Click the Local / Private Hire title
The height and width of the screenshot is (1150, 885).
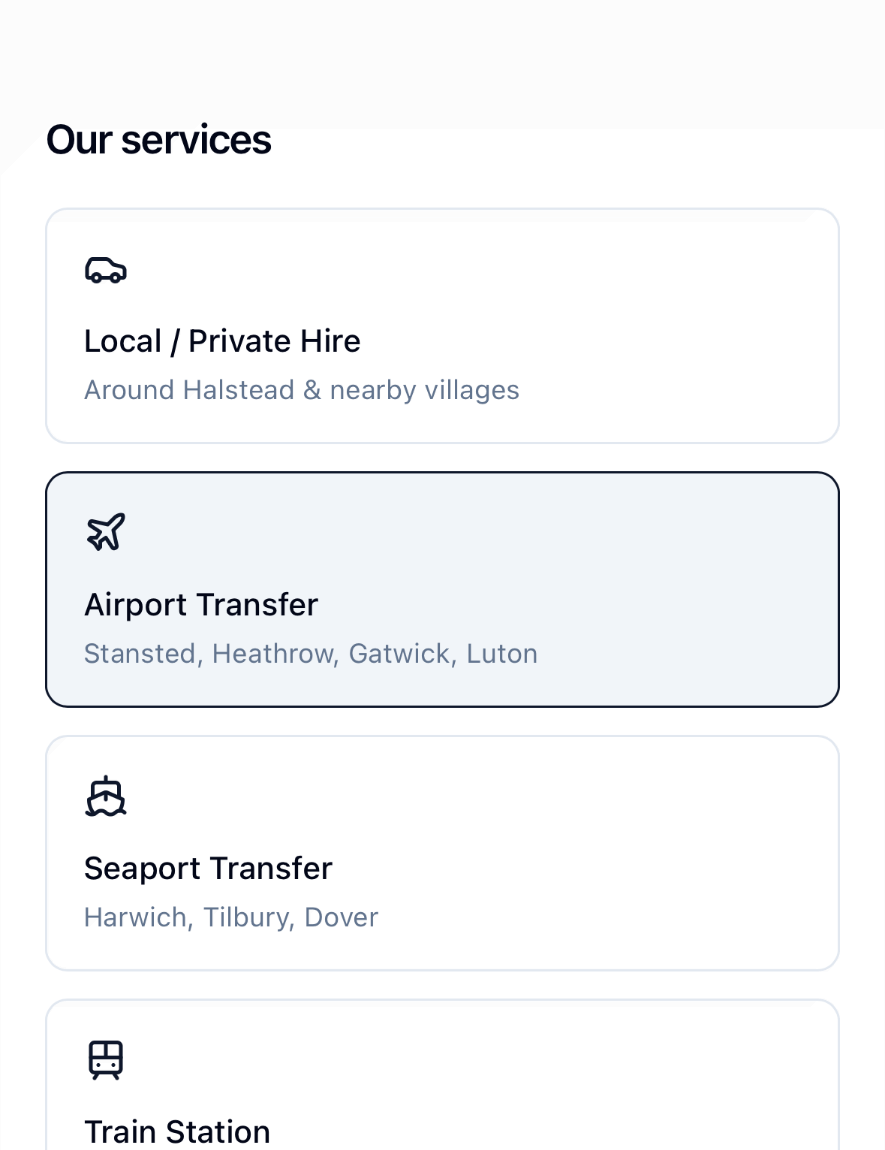click(x=222, y=340)
